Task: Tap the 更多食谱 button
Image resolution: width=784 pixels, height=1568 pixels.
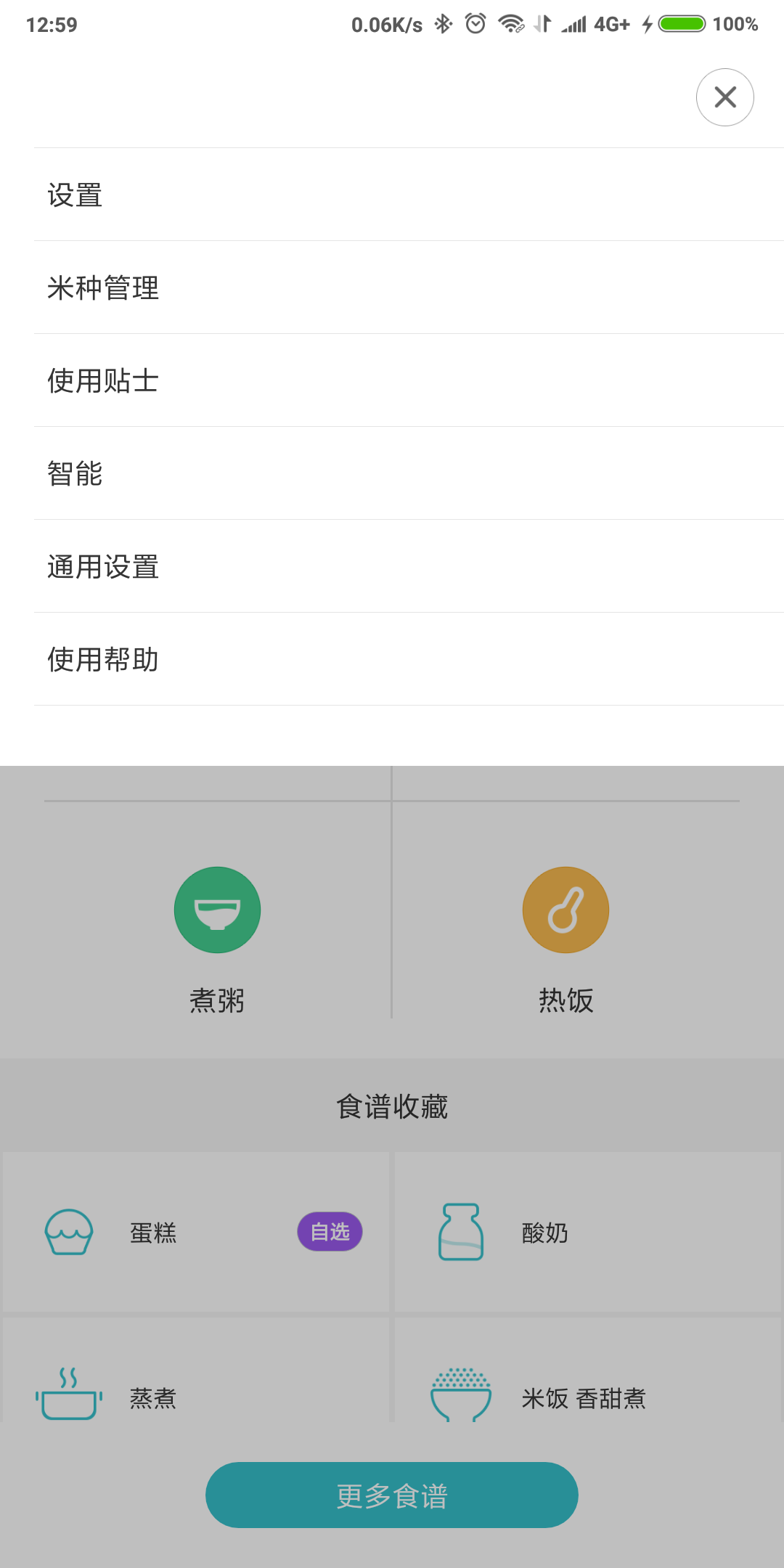Action: [x=392, y=1495]
